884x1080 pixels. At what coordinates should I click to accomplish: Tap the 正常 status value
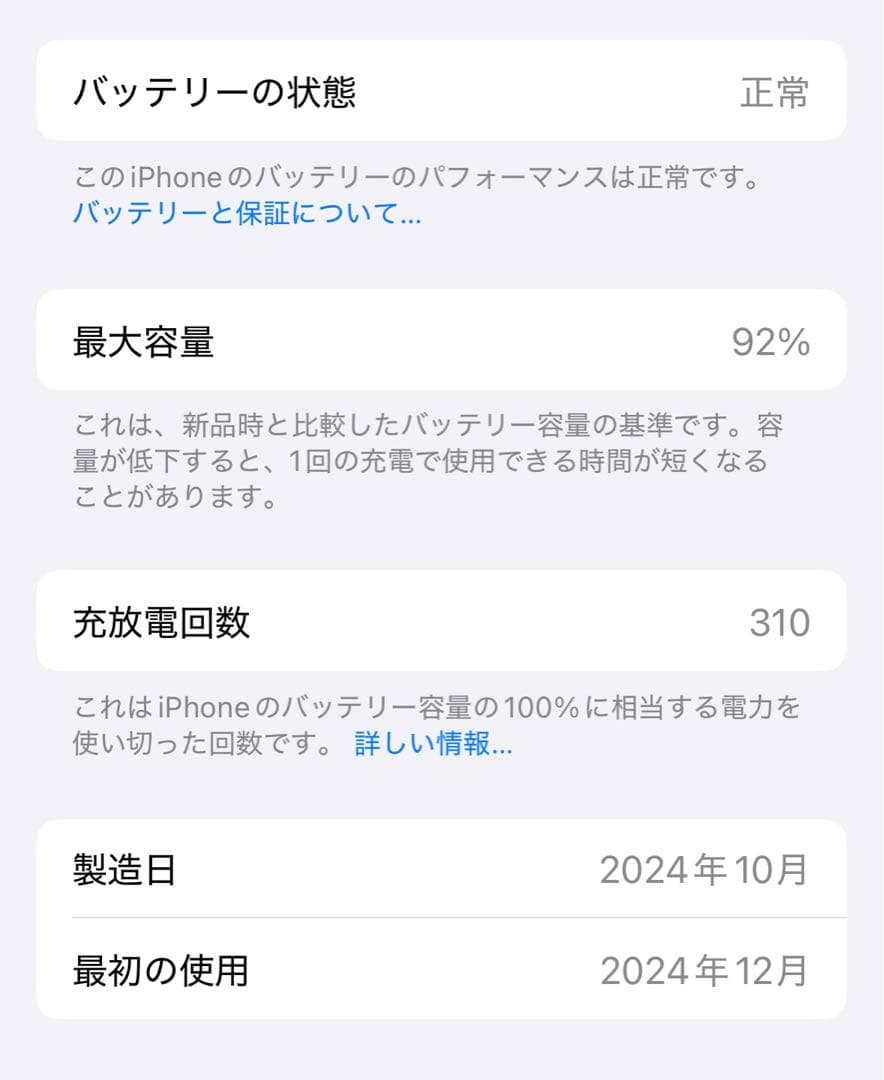(x=776, y=91)
